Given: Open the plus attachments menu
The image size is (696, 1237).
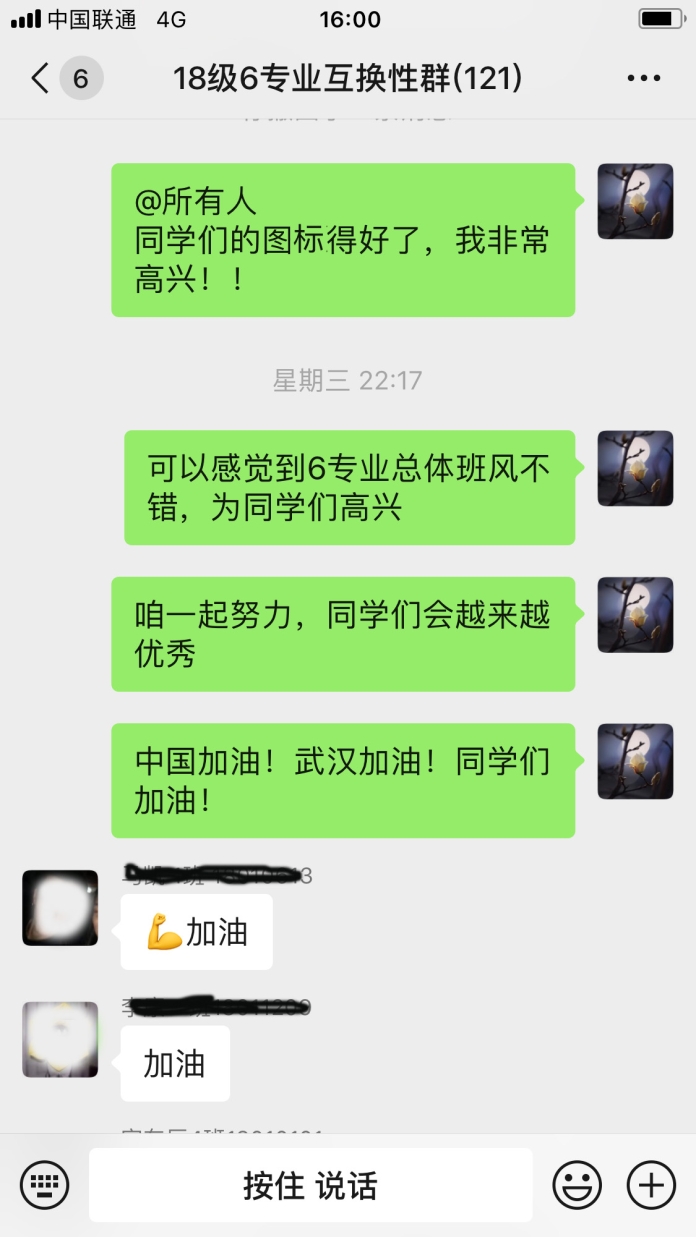Looking at the screenshot, I should pyautogui.click(x=651, y=1185).
